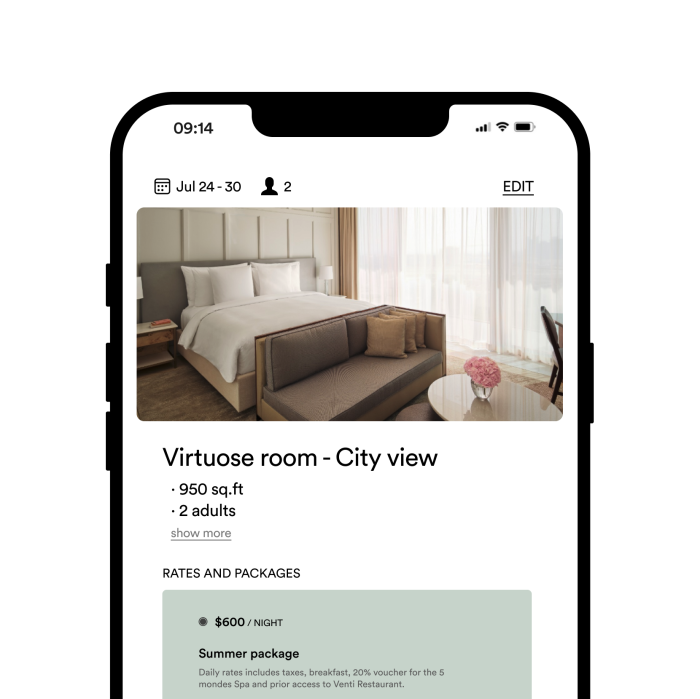Open the Virtuose room photo
Screen dimensions: 700x699
click(x=349, y=314)
